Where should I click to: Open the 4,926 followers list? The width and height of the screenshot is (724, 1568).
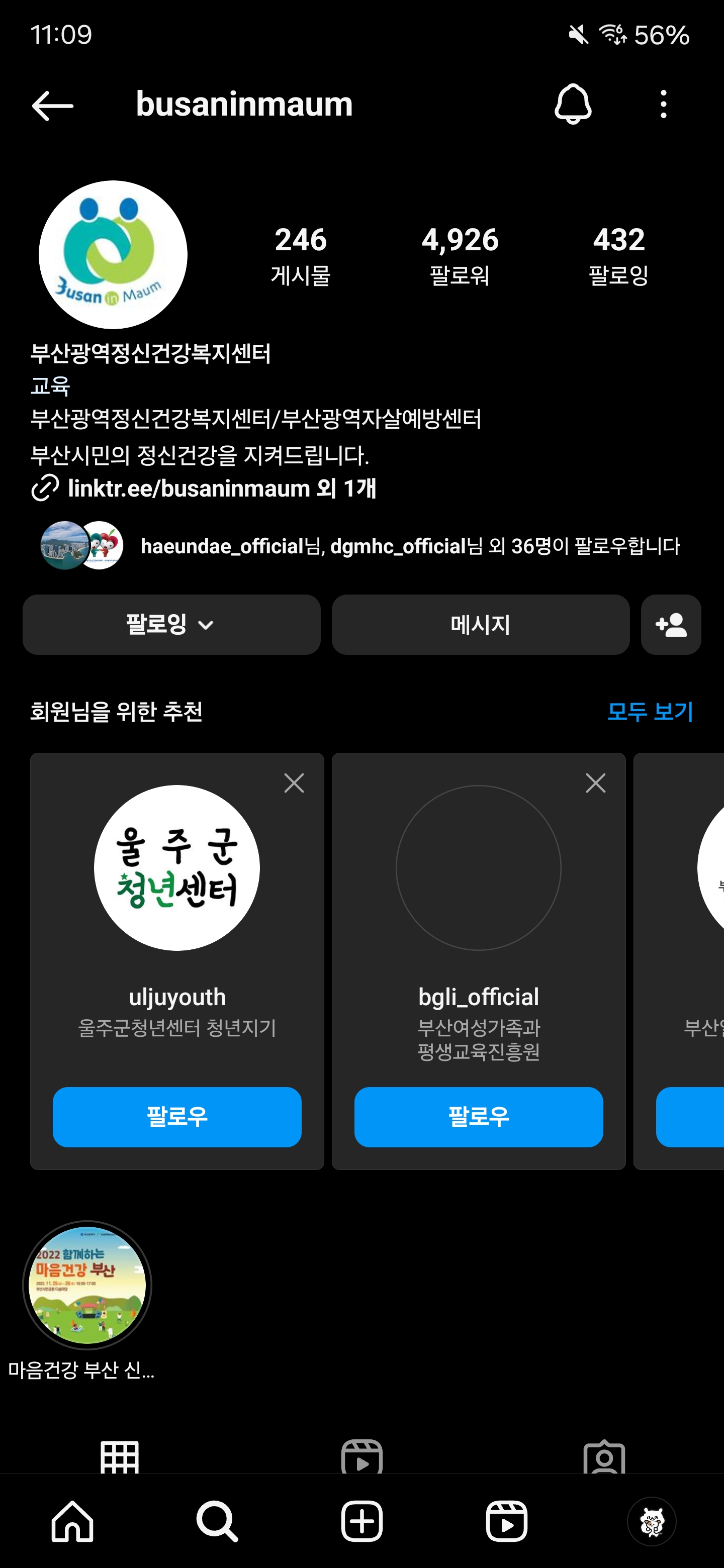[460, 255]
